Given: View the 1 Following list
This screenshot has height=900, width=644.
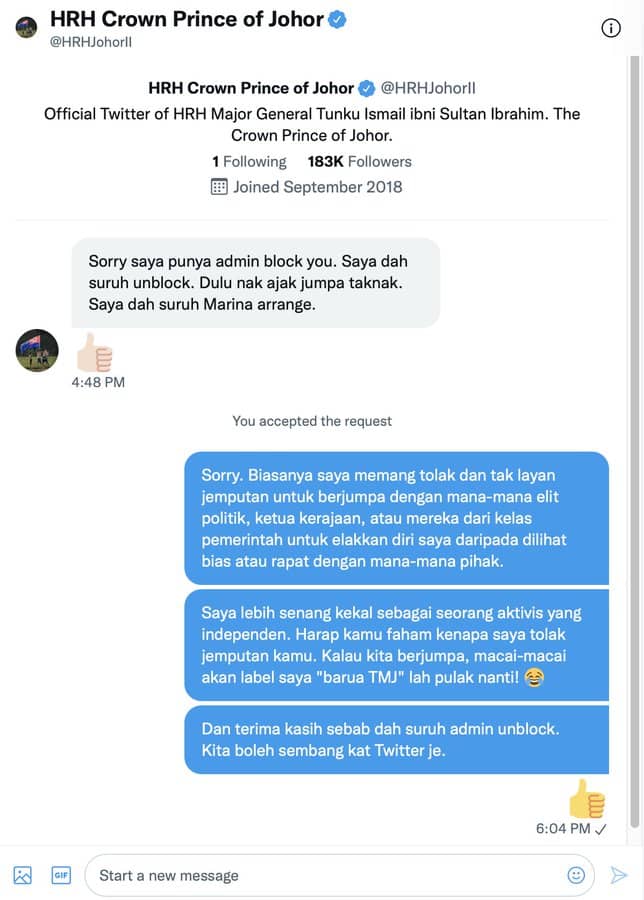Looking at the screenshot, I should 249,161.
